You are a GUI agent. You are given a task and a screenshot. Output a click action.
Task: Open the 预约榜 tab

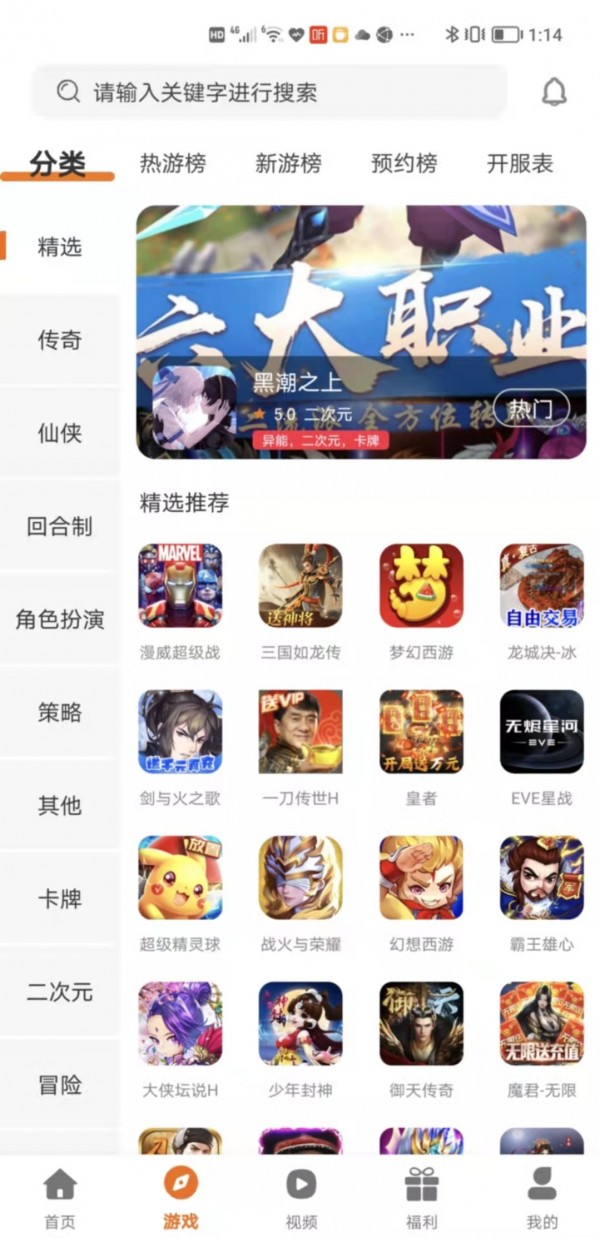coord(404,163)
